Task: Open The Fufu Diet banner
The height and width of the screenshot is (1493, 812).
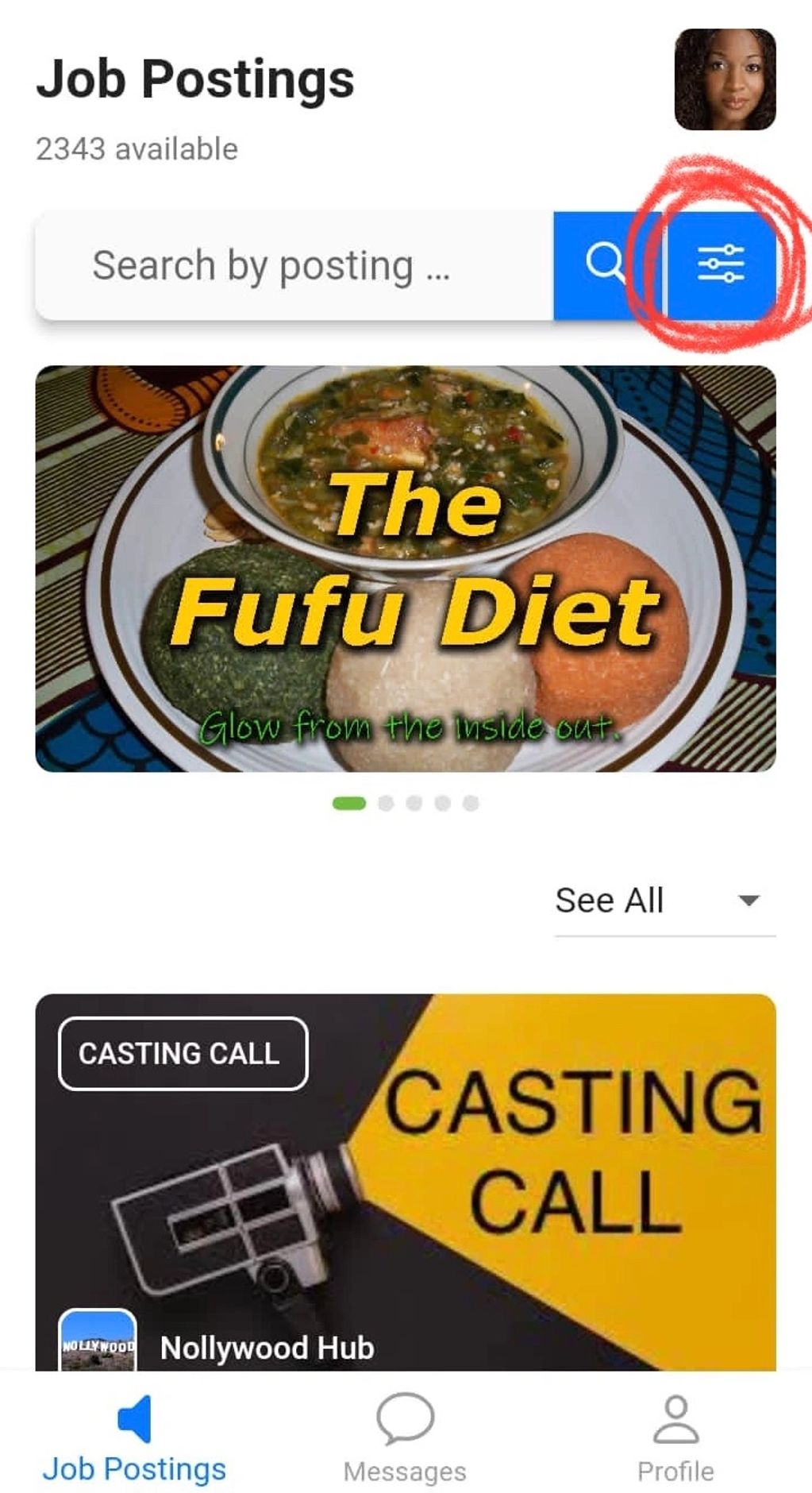Action: pyautogui.click(x=405, y=568)
